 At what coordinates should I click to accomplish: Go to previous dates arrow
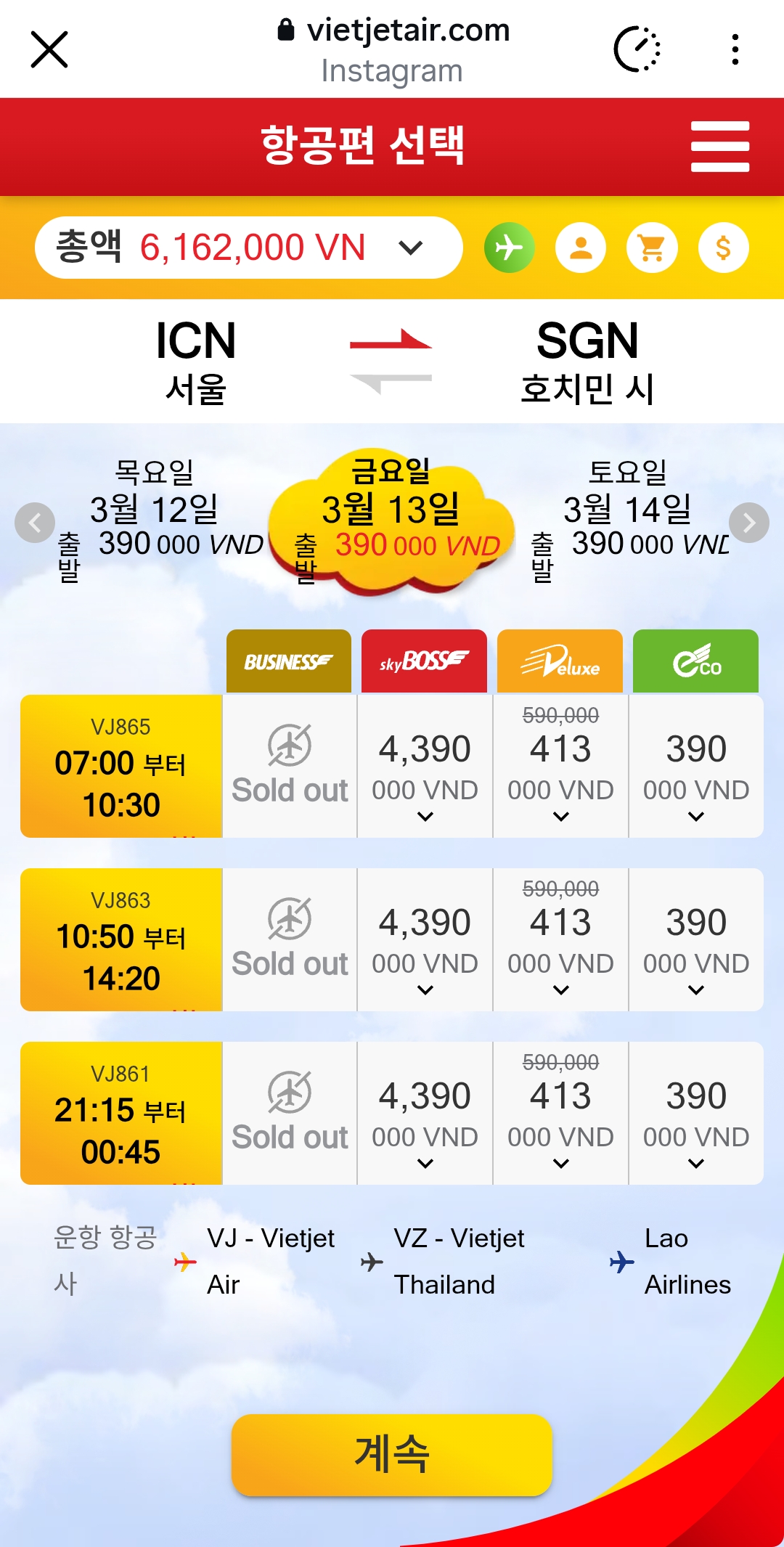[x=35, y=523]
